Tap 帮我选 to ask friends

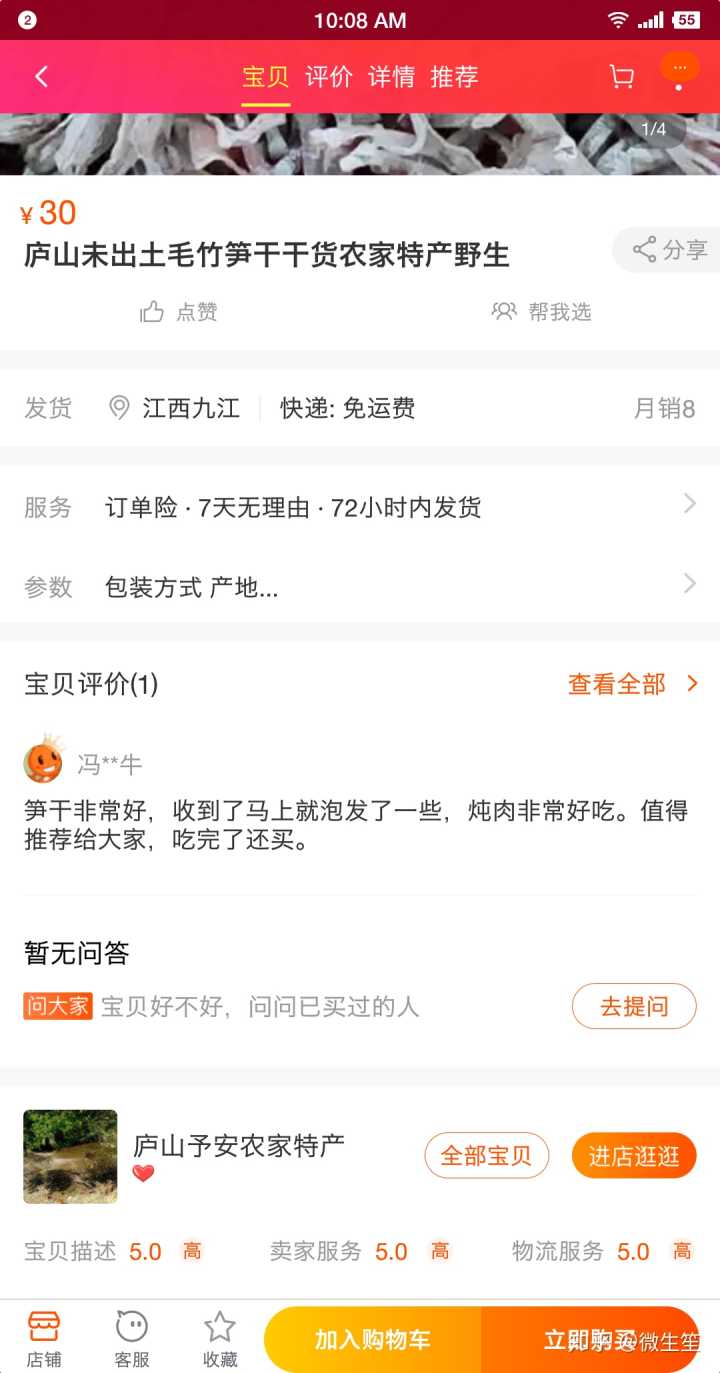coord(541,312)
